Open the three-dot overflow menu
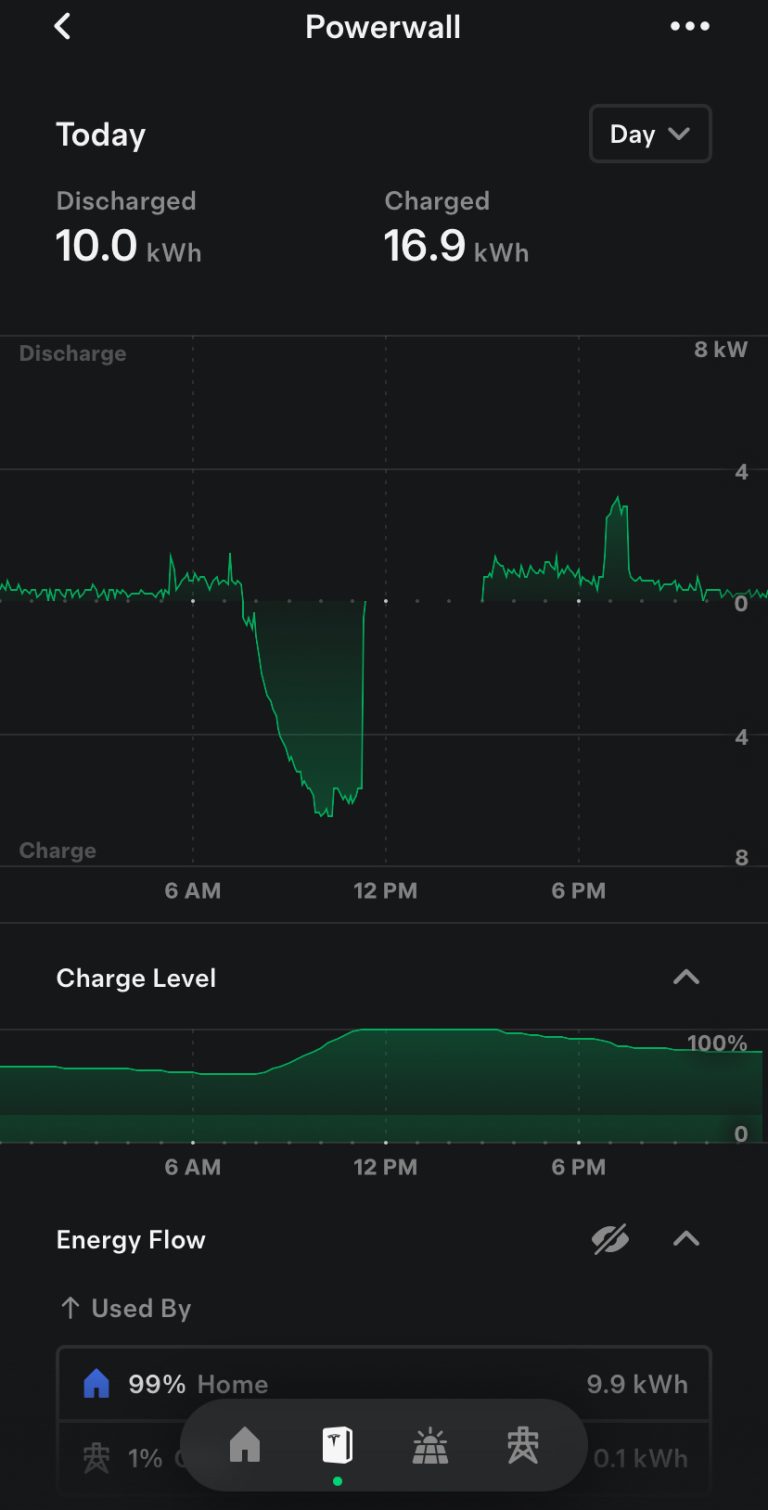This screenshot has width=768, height=1510. click(689, 27)
